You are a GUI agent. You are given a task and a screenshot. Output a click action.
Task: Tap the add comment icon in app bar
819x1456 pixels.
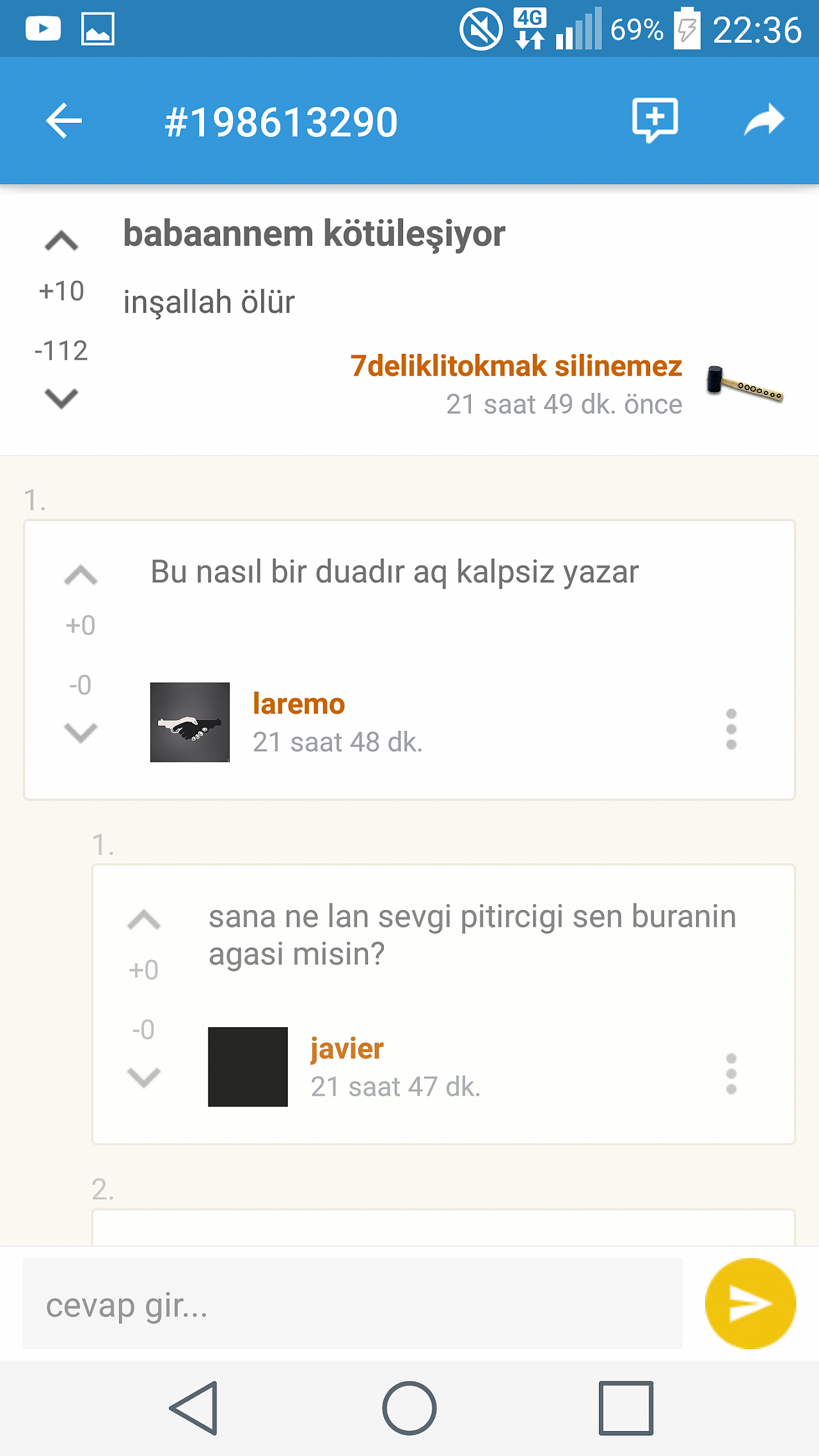click(x=655, y=120)
